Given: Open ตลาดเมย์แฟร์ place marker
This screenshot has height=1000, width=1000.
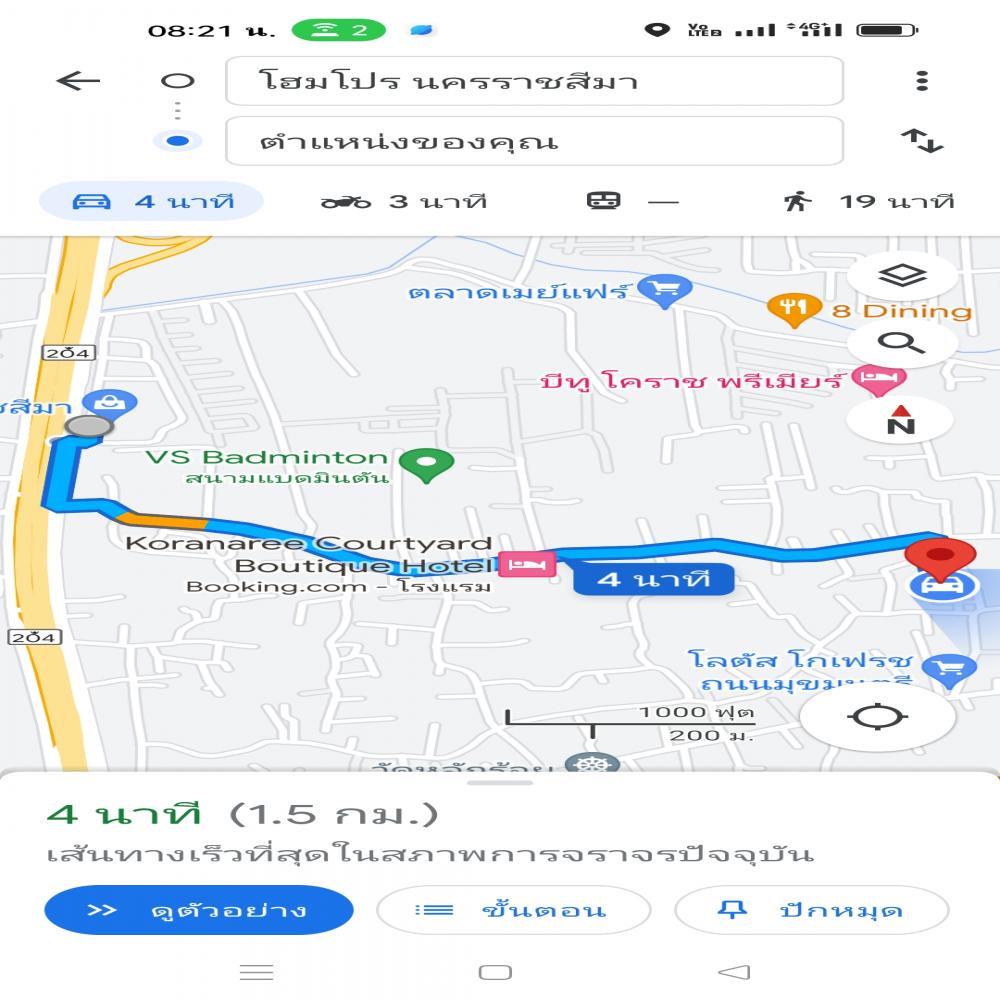Looking at the screenshot, I should [x=664, y=292].
